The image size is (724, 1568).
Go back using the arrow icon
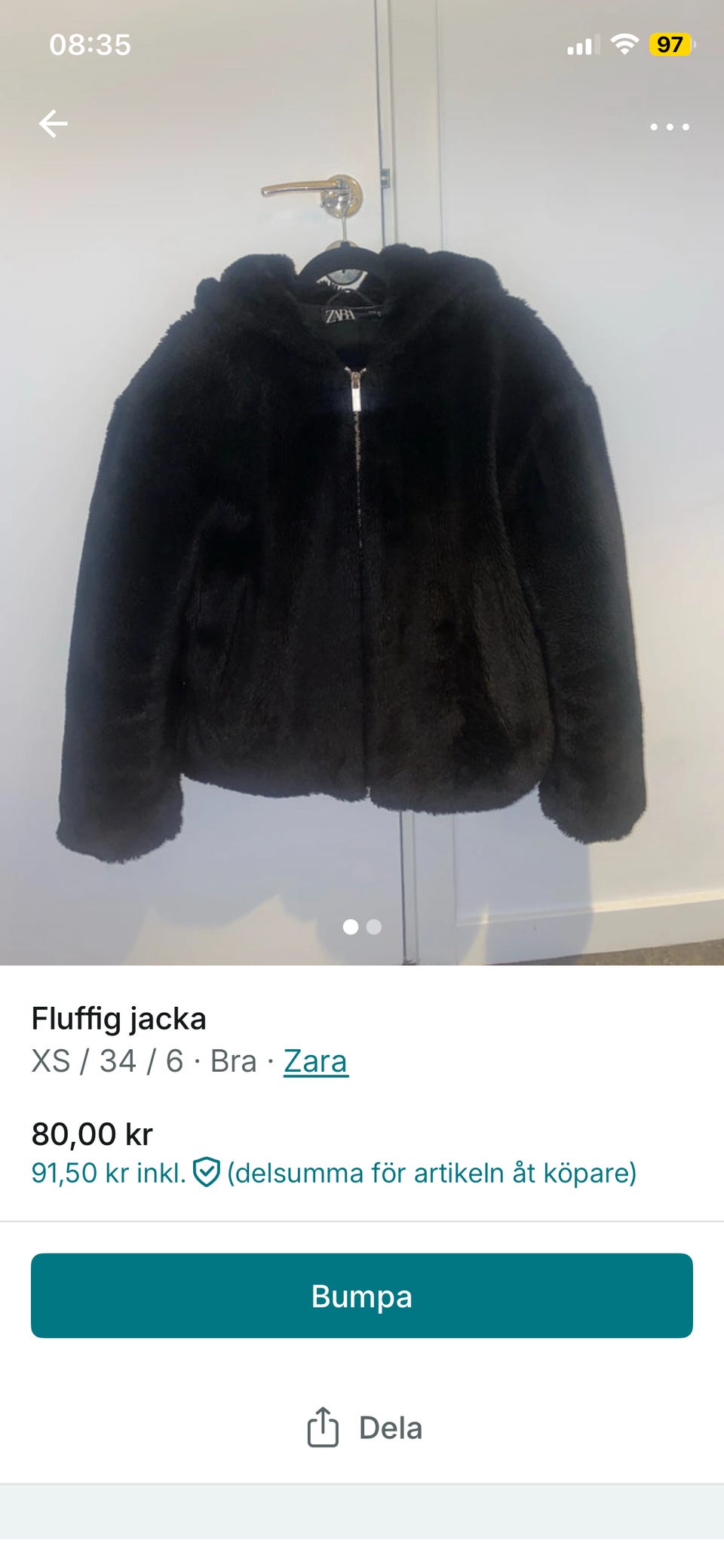pyautogui.click(x=54, y=124)
